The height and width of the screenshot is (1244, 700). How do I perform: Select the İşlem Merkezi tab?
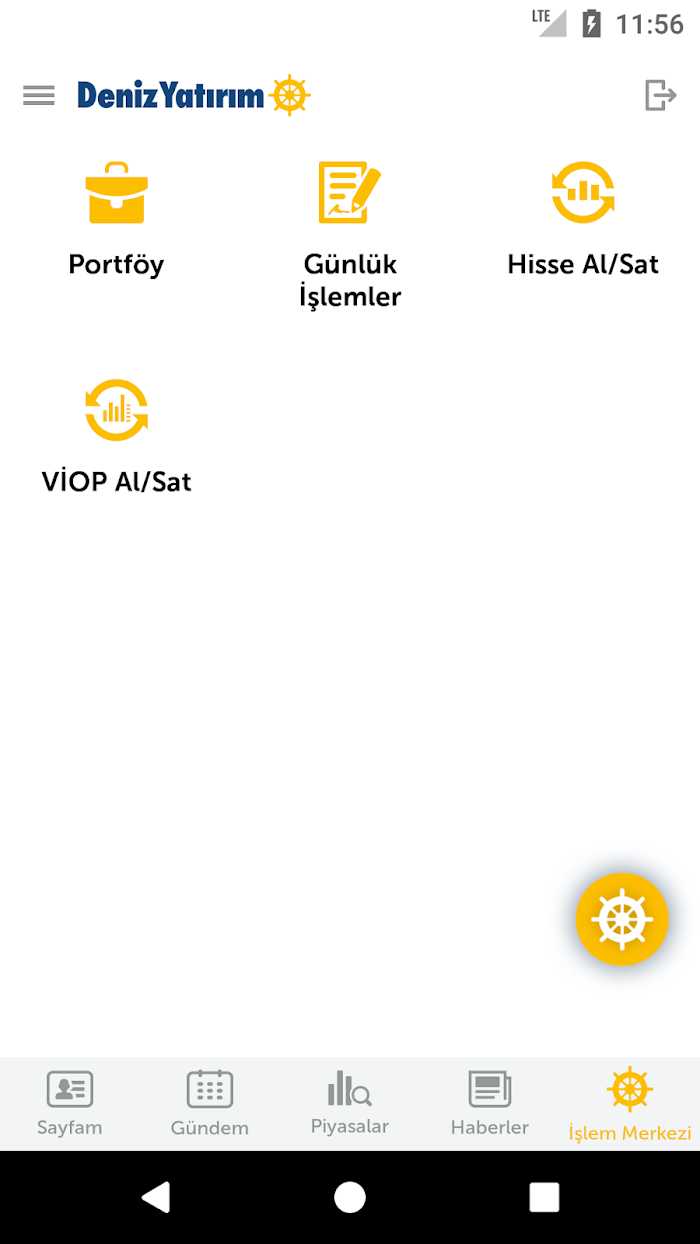tap(630, 1103)
